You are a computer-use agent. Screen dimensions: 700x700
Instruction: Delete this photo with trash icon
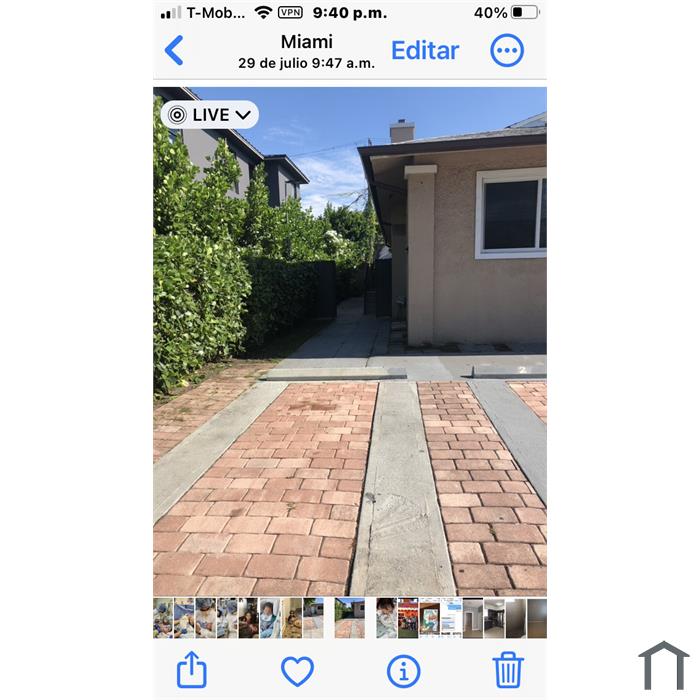(508, 669)
